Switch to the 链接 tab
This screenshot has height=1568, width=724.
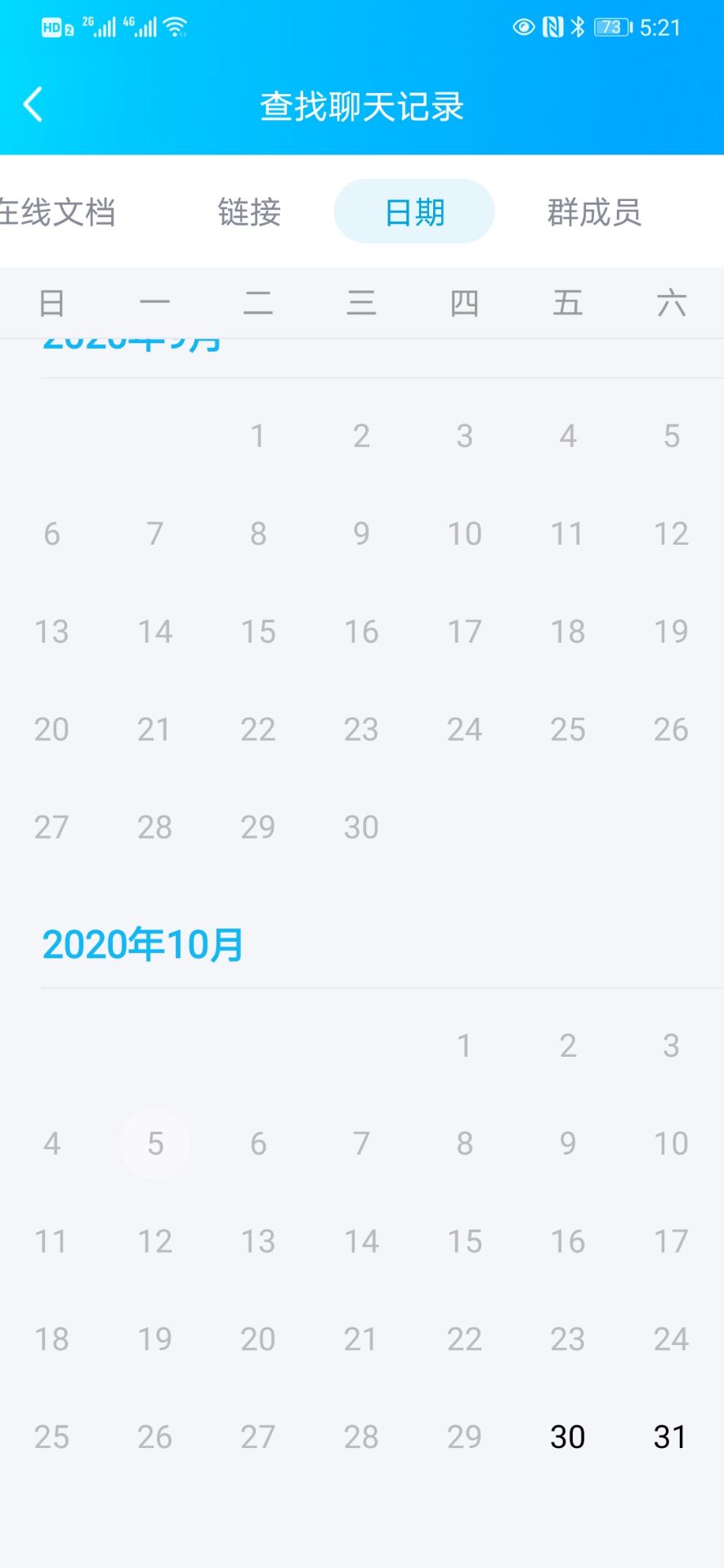click(249, 212)
